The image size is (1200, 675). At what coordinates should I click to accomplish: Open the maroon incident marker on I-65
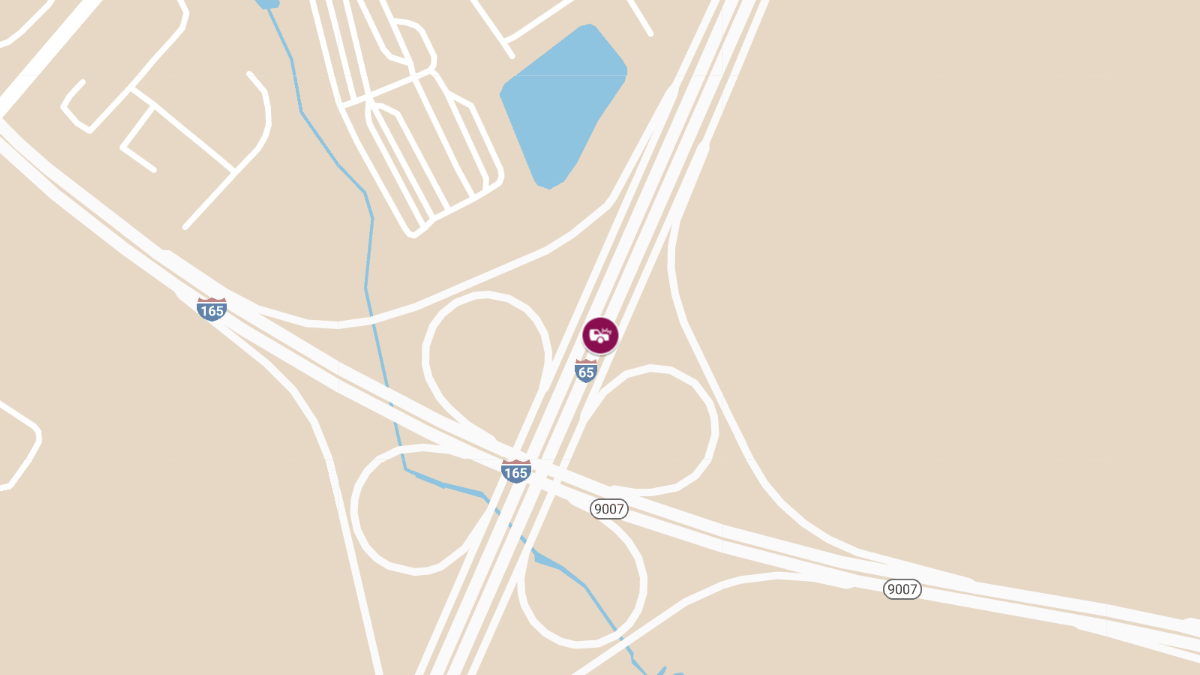click(x=600, y=335)
